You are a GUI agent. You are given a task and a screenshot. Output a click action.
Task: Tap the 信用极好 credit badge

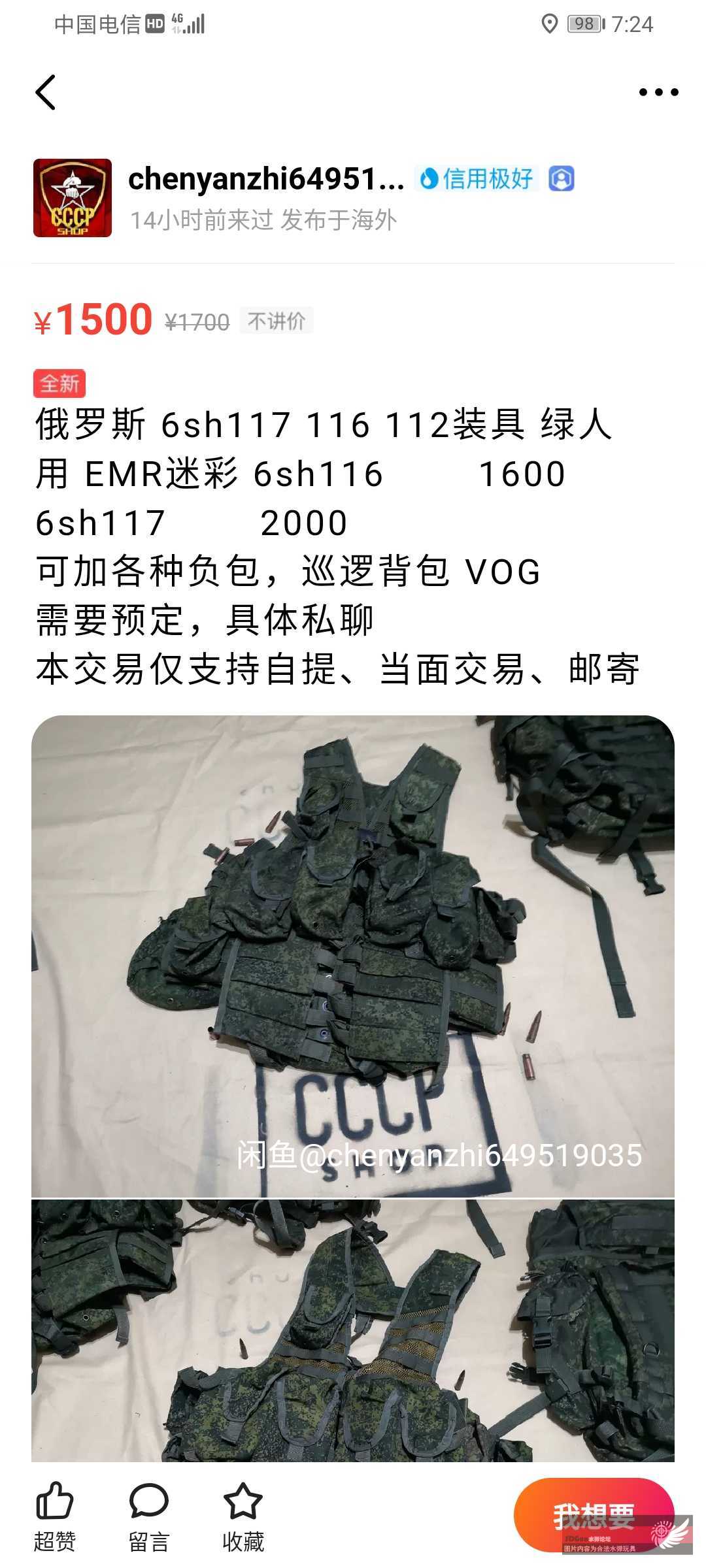477,178
